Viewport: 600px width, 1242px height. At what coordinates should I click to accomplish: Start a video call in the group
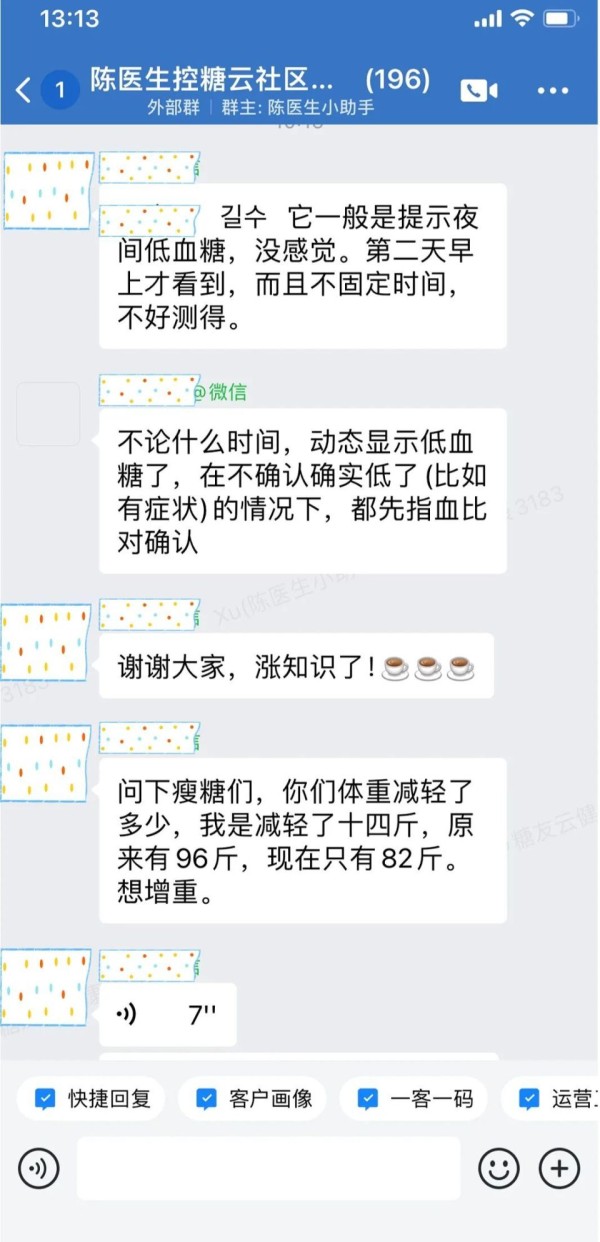coord(479,90)
